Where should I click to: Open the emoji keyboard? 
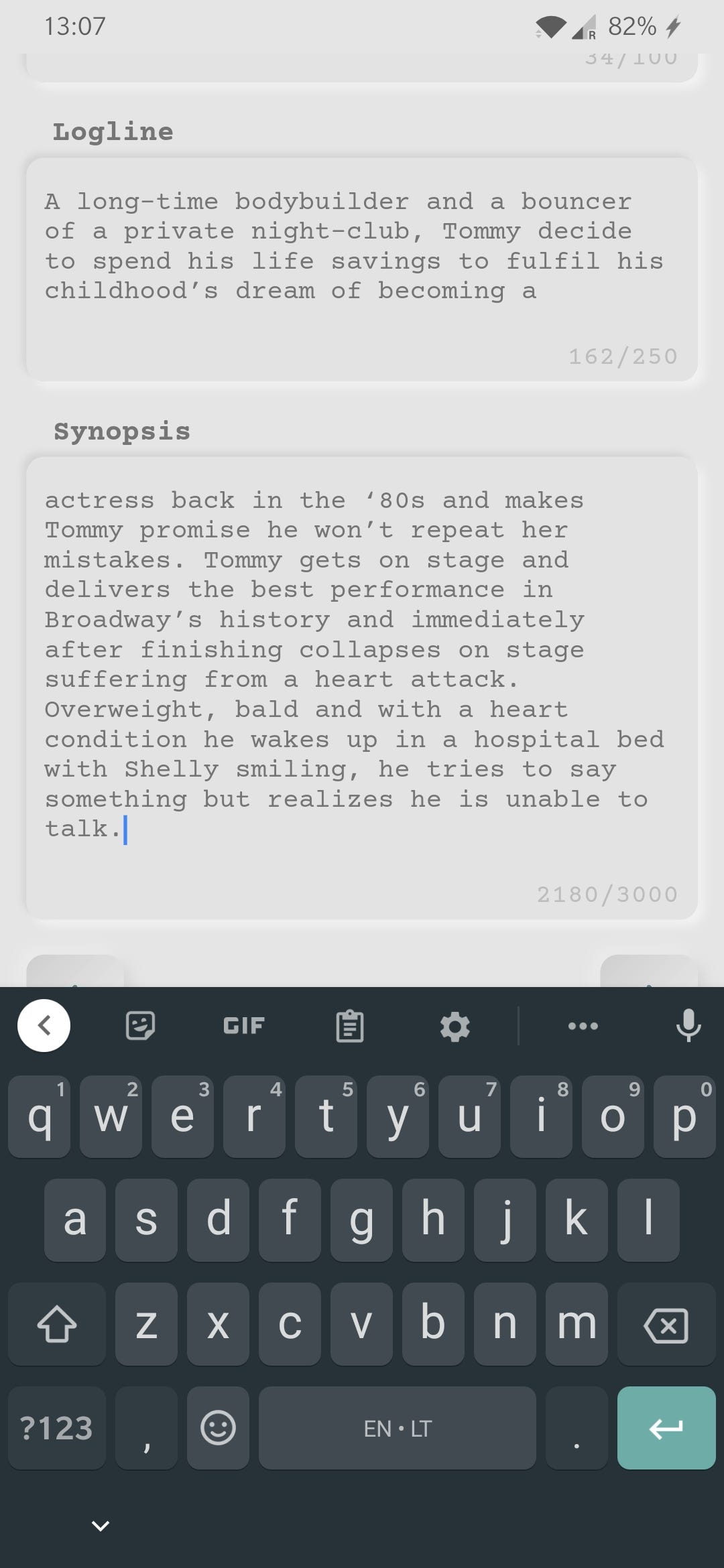click(x=218, y=1428)
